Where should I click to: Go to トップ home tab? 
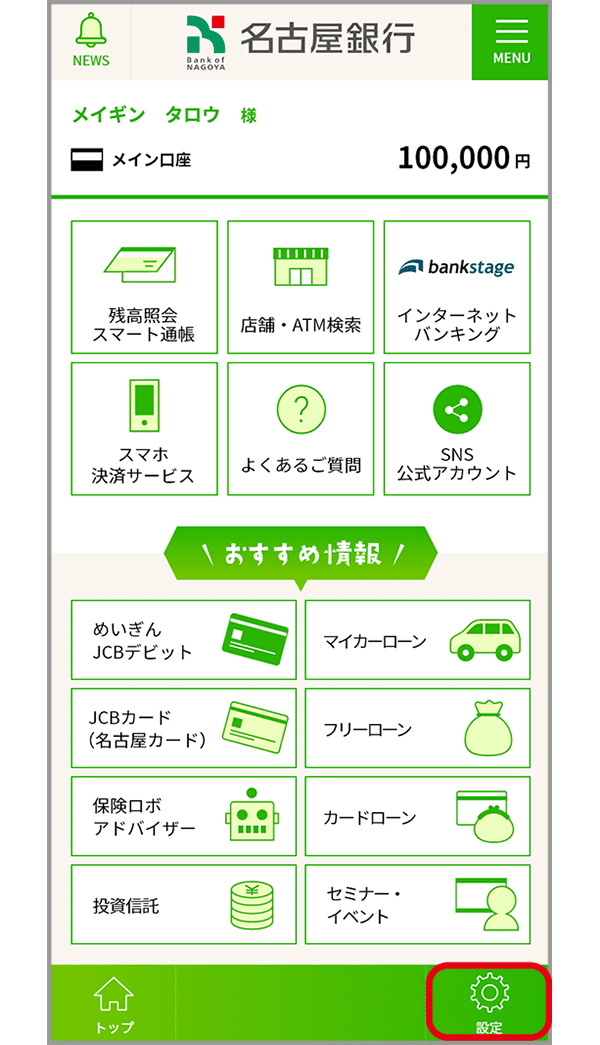click(113, 1003)
